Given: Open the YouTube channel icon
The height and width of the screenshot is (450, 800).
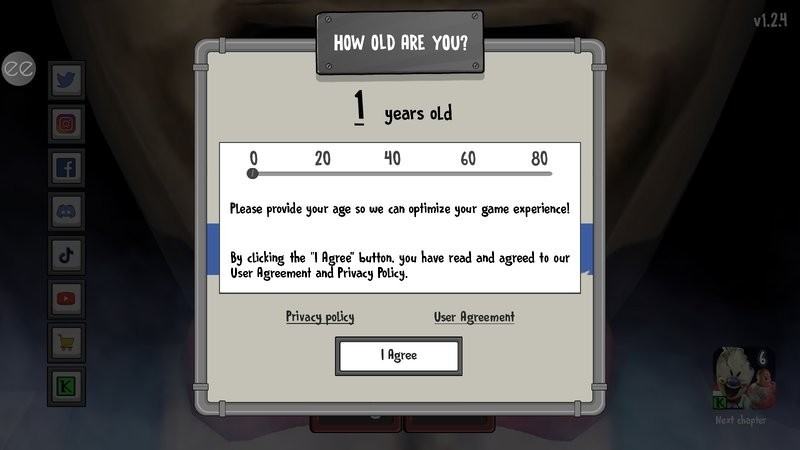Looking at the screenshot, I should pos(67,298).
